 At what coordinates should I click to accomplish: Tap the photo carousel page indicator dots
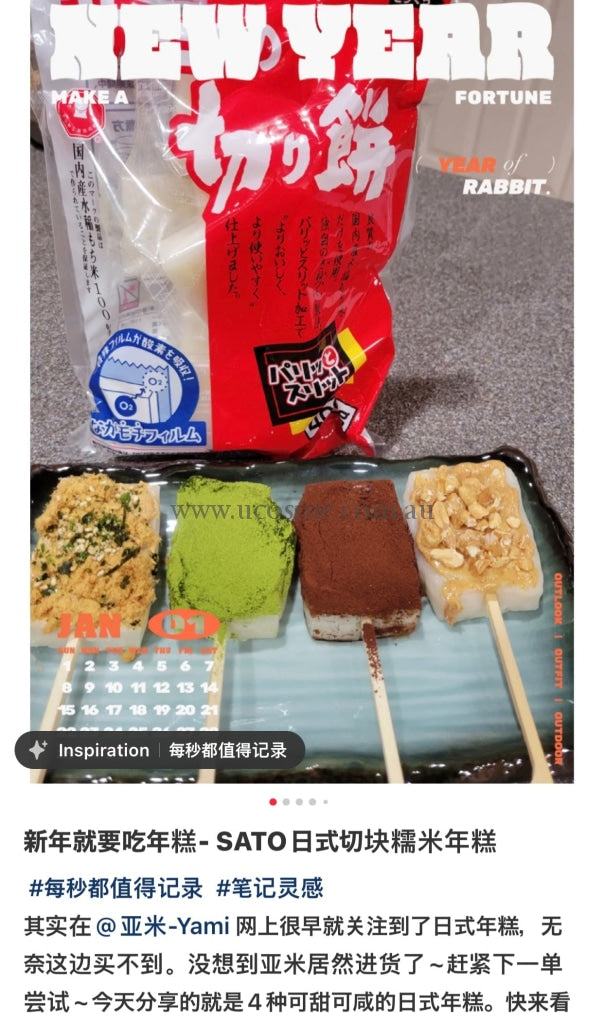[299, 801]
